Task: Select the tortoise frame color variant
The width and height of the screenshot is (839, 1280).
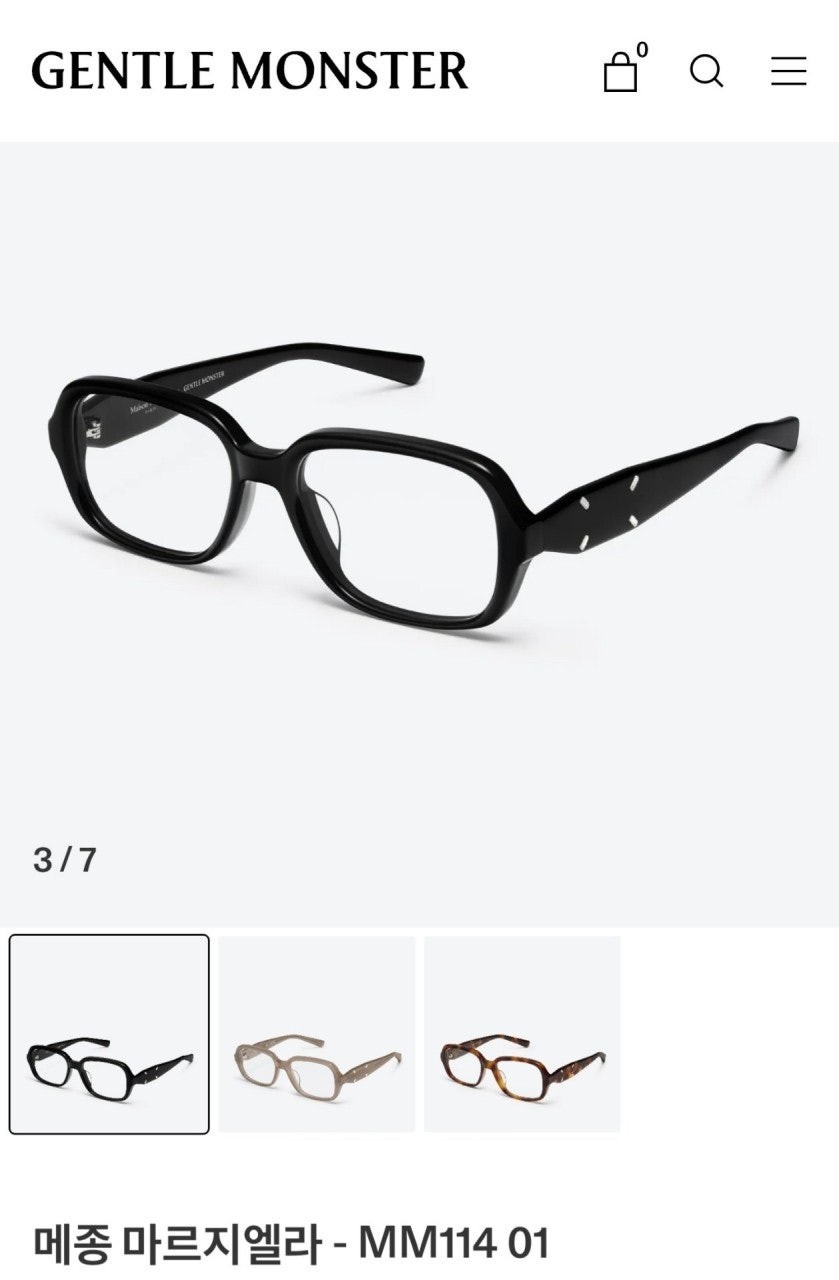Action: click(x=522, y=1034)
